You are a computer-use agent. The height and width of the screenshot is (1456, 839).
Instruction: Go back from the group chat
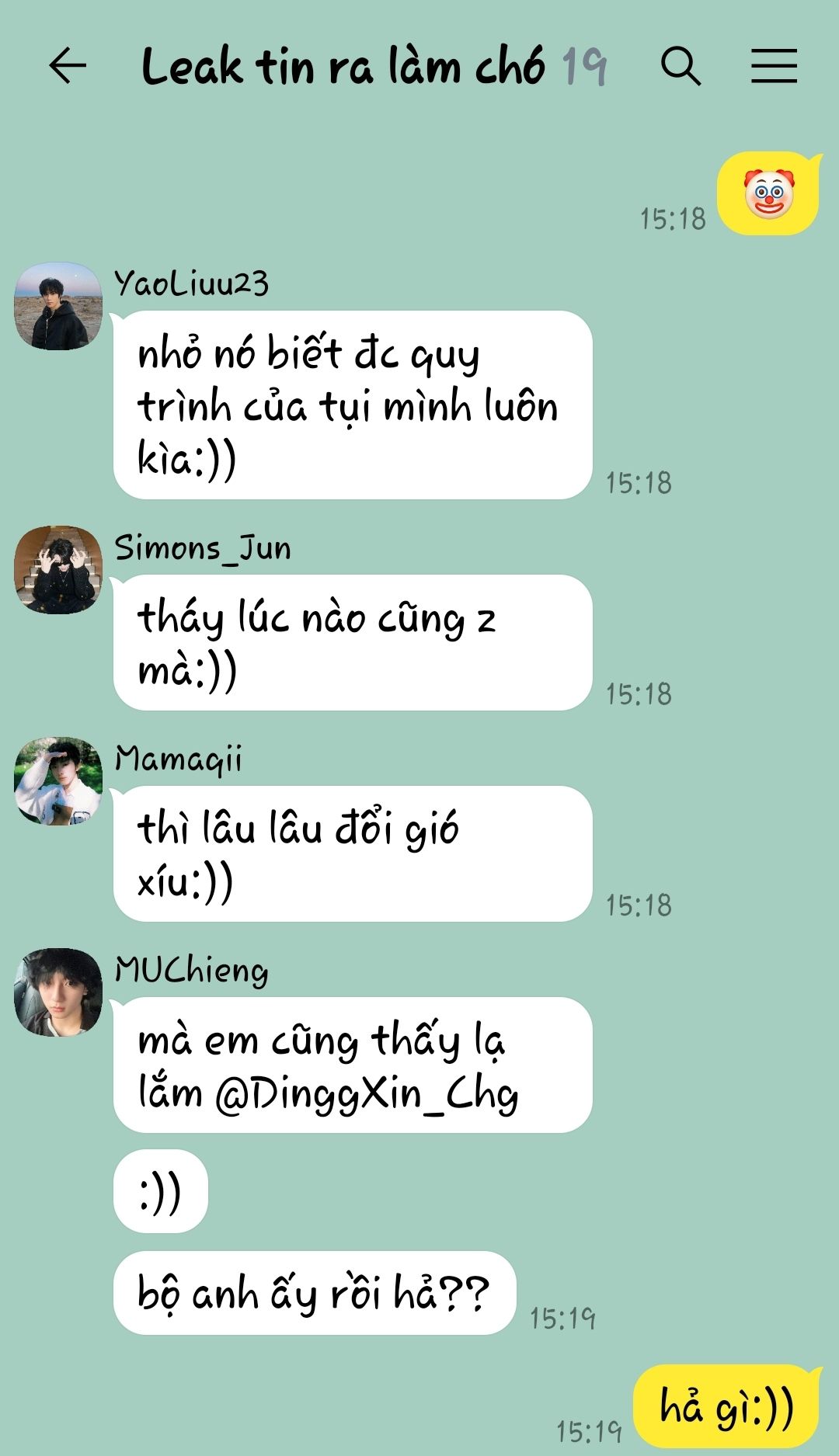68,65
